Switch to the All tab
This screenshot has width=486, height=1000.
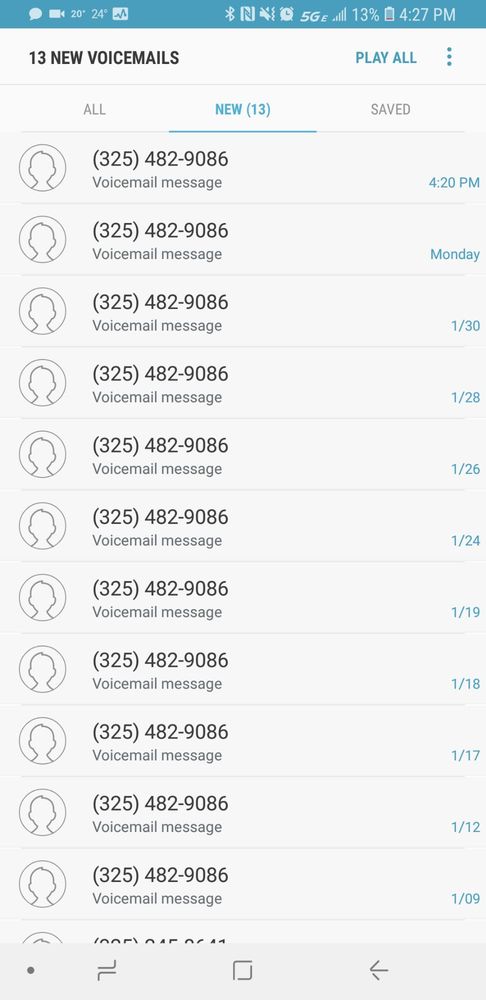tap(94, 109)
